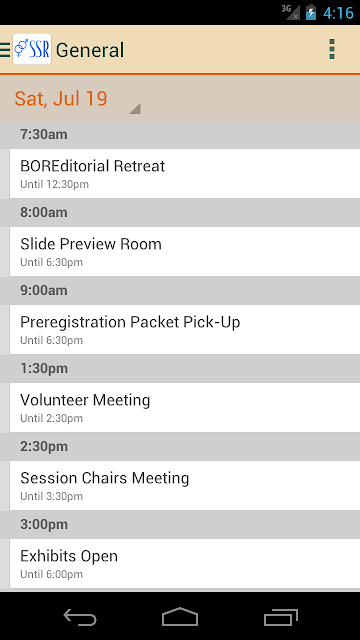Go back using system back button
The width and height of the screenshot is (360, 640).
[80, 617]
